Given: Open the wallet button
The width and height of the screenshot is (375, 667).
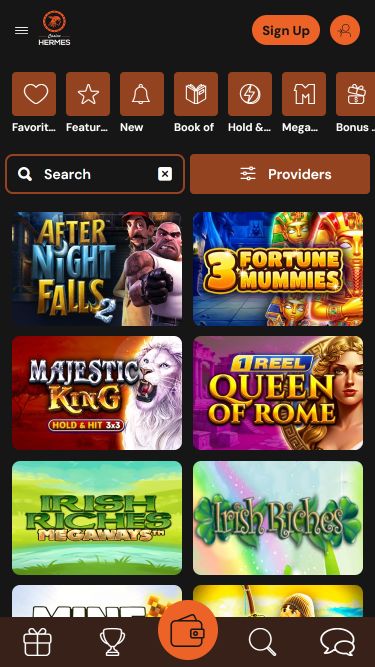Looking at the screenshot, I should coord(188,630).
